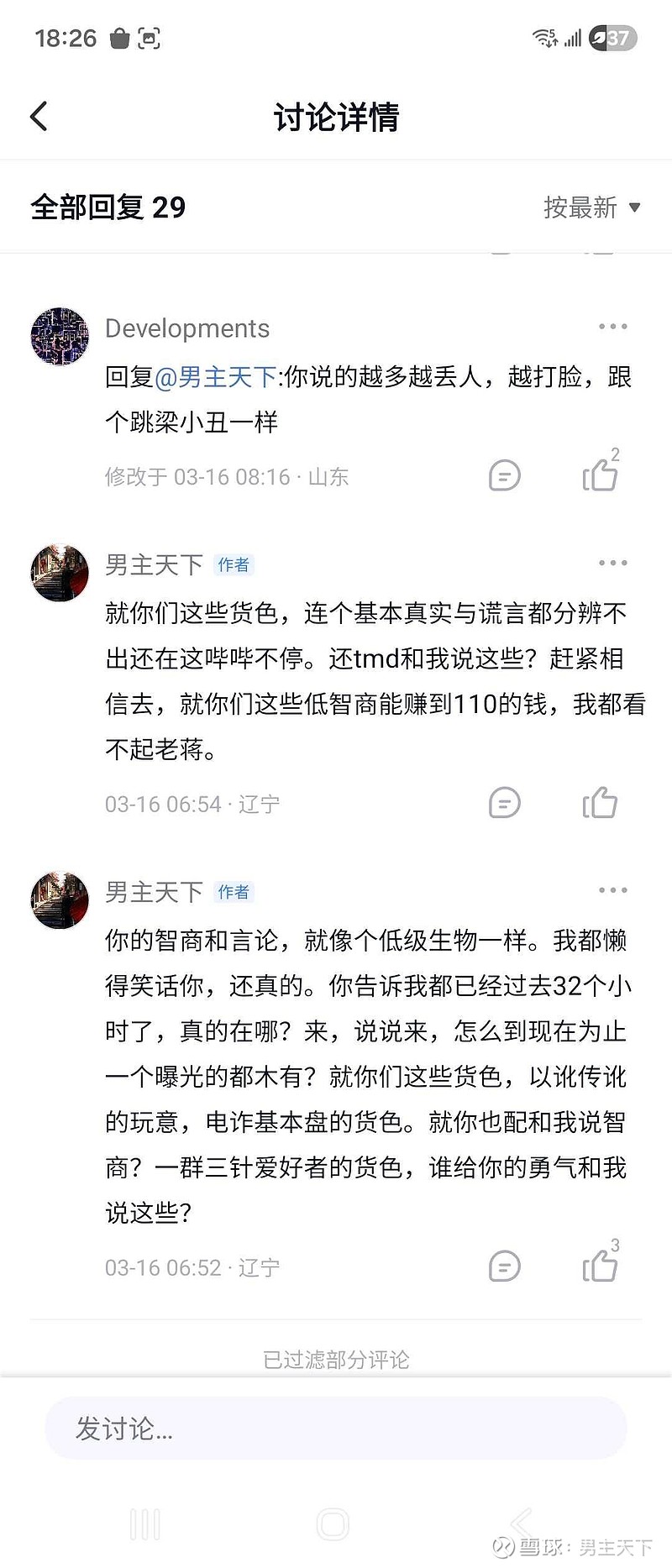This screenshot has height=1568, width=672.
Task: Tap the back arrow to leave discussion
Action: pos(38,117)
